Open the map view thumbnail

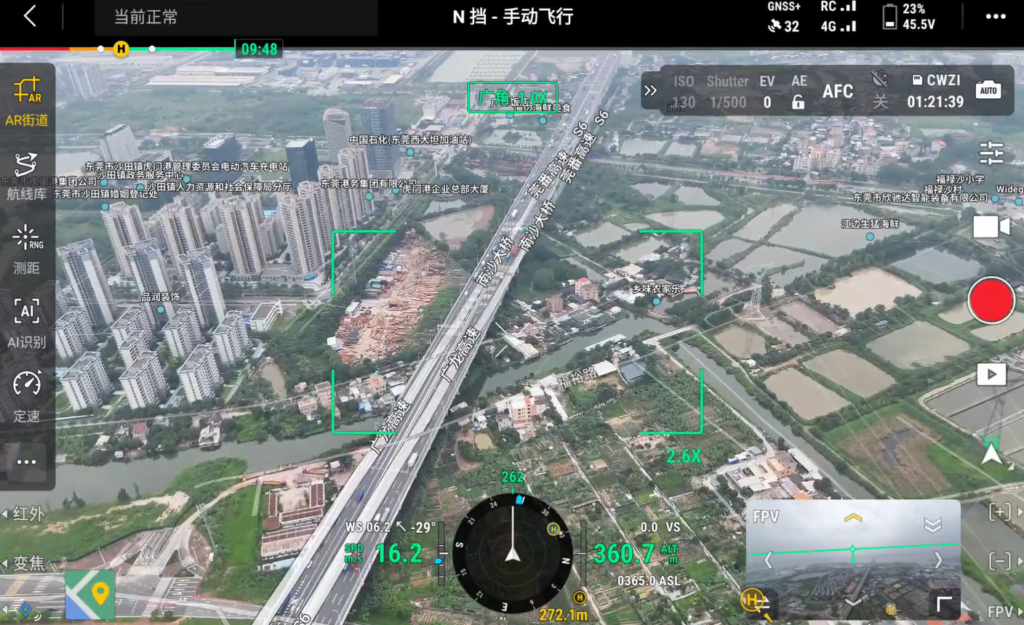coord(90,595)
